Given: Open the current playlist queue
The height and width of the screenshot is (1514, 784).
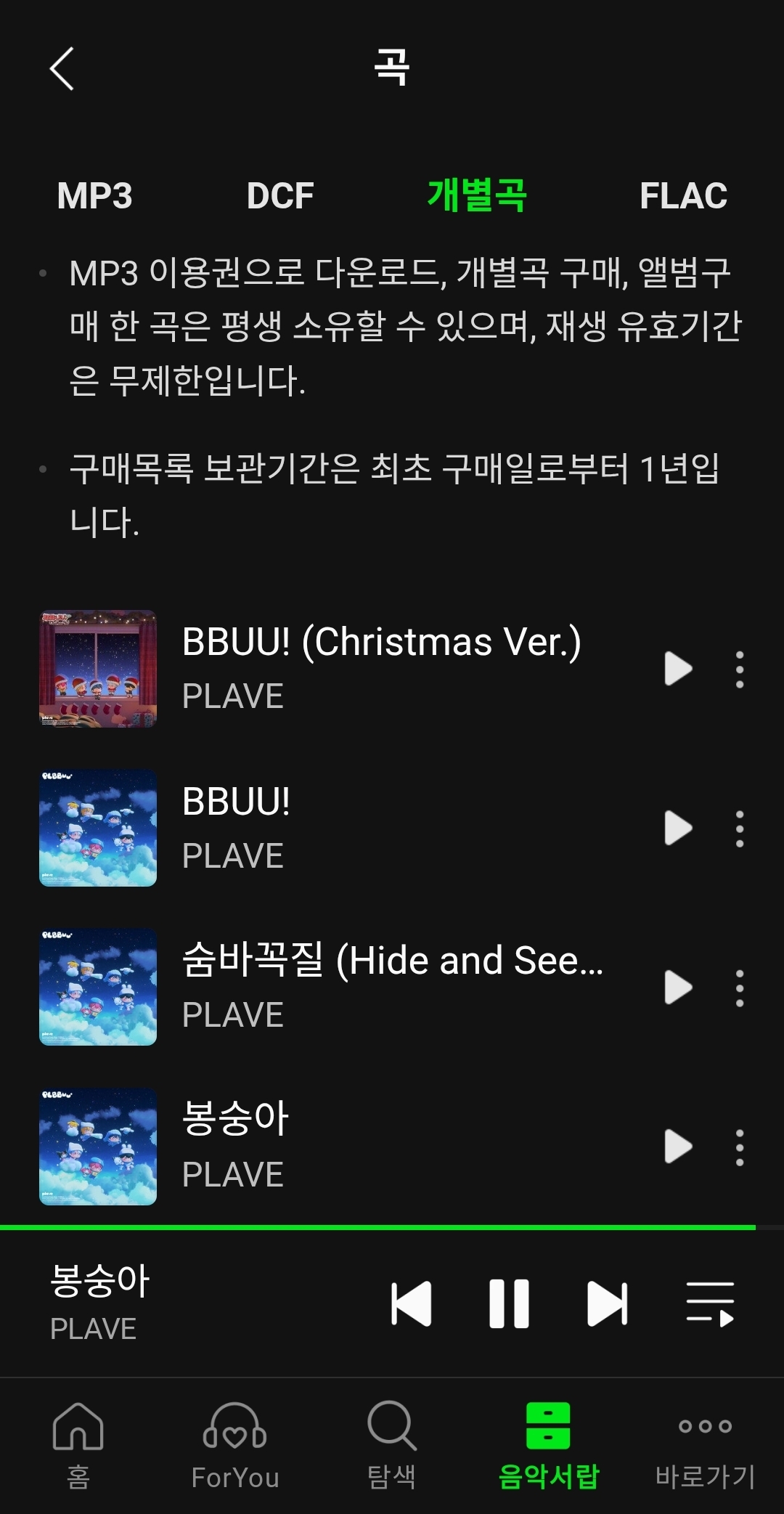Looking at the screenshot, I should tap(709, 1304).
